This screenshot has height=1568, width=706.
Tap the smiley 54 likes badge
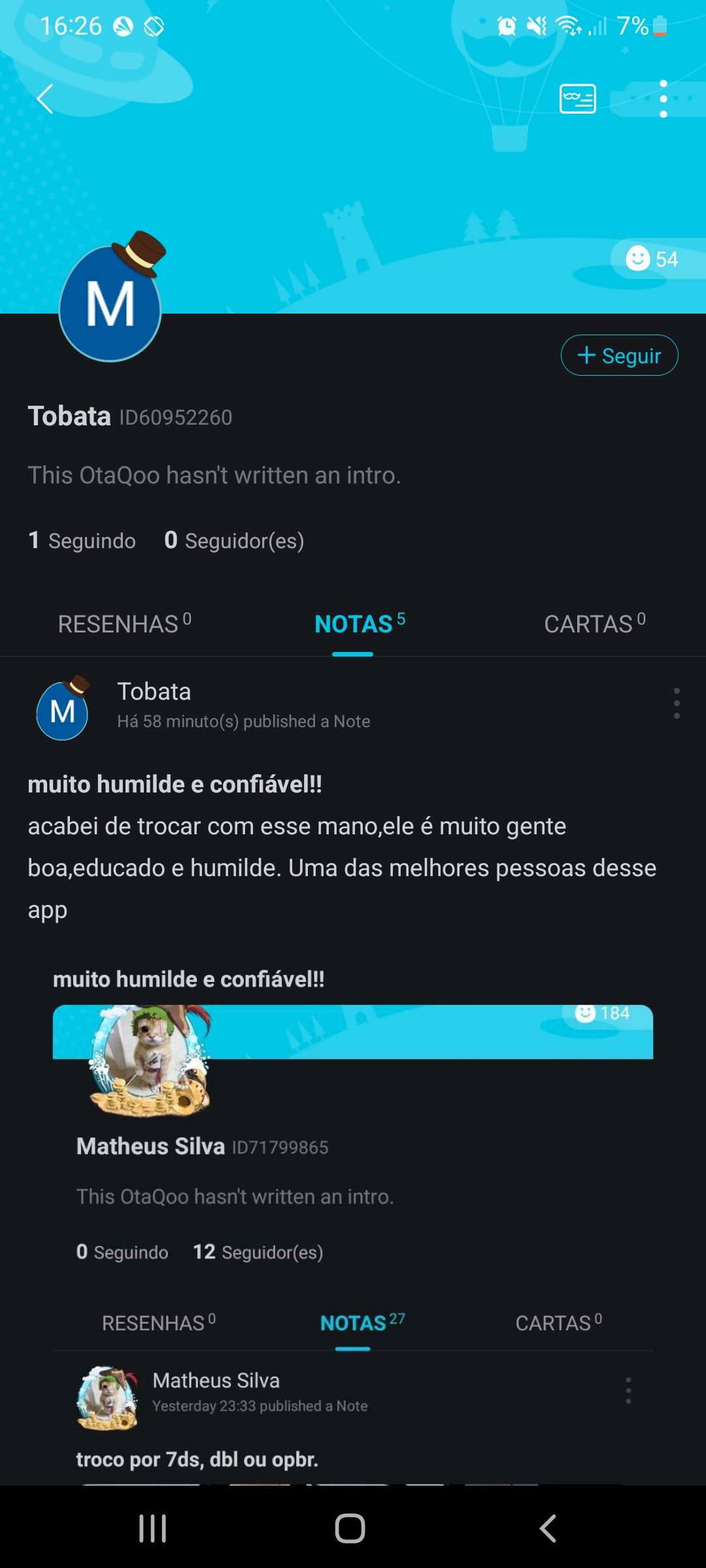pos(653,259)
